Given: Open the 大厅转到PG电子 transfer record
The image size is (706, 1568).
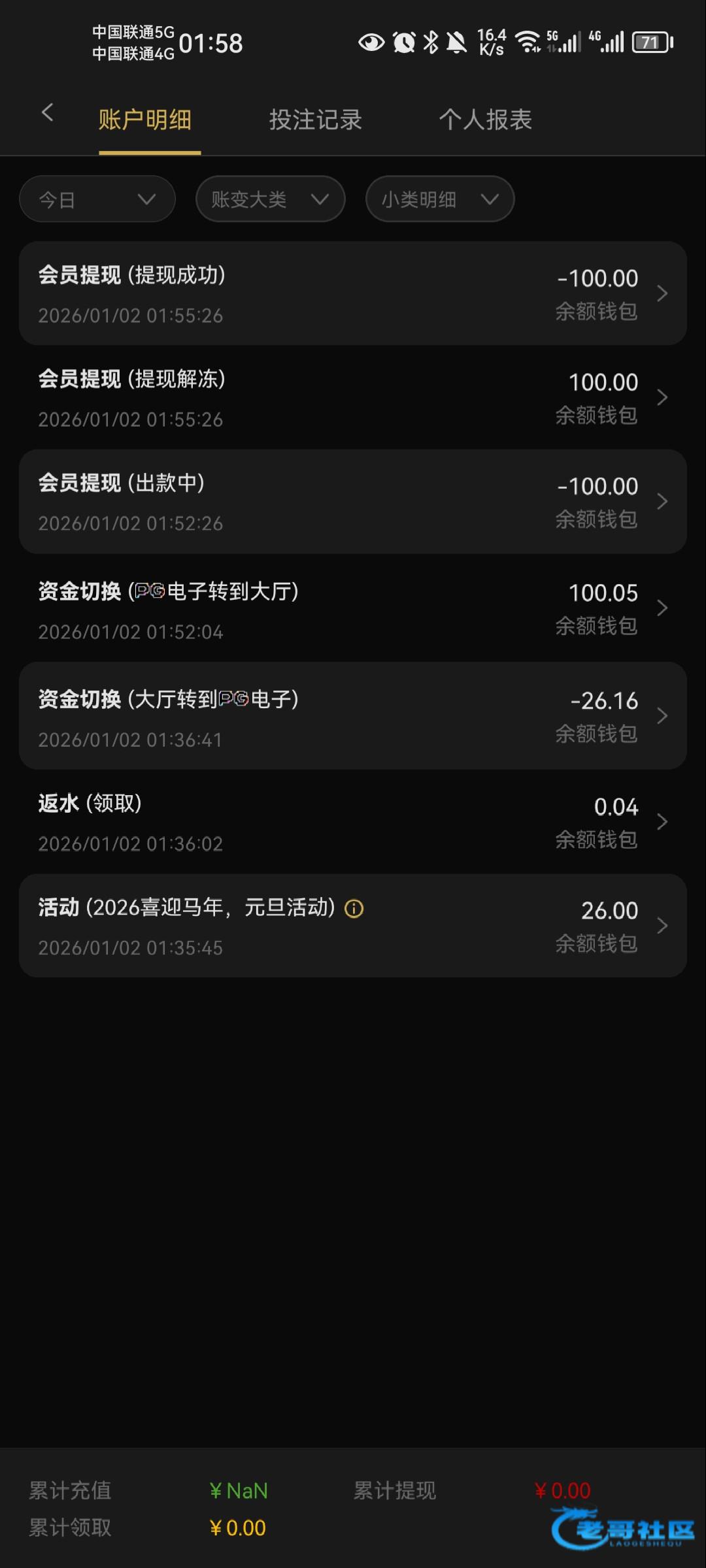Looking at the screenshot, I should click(353, 716).
